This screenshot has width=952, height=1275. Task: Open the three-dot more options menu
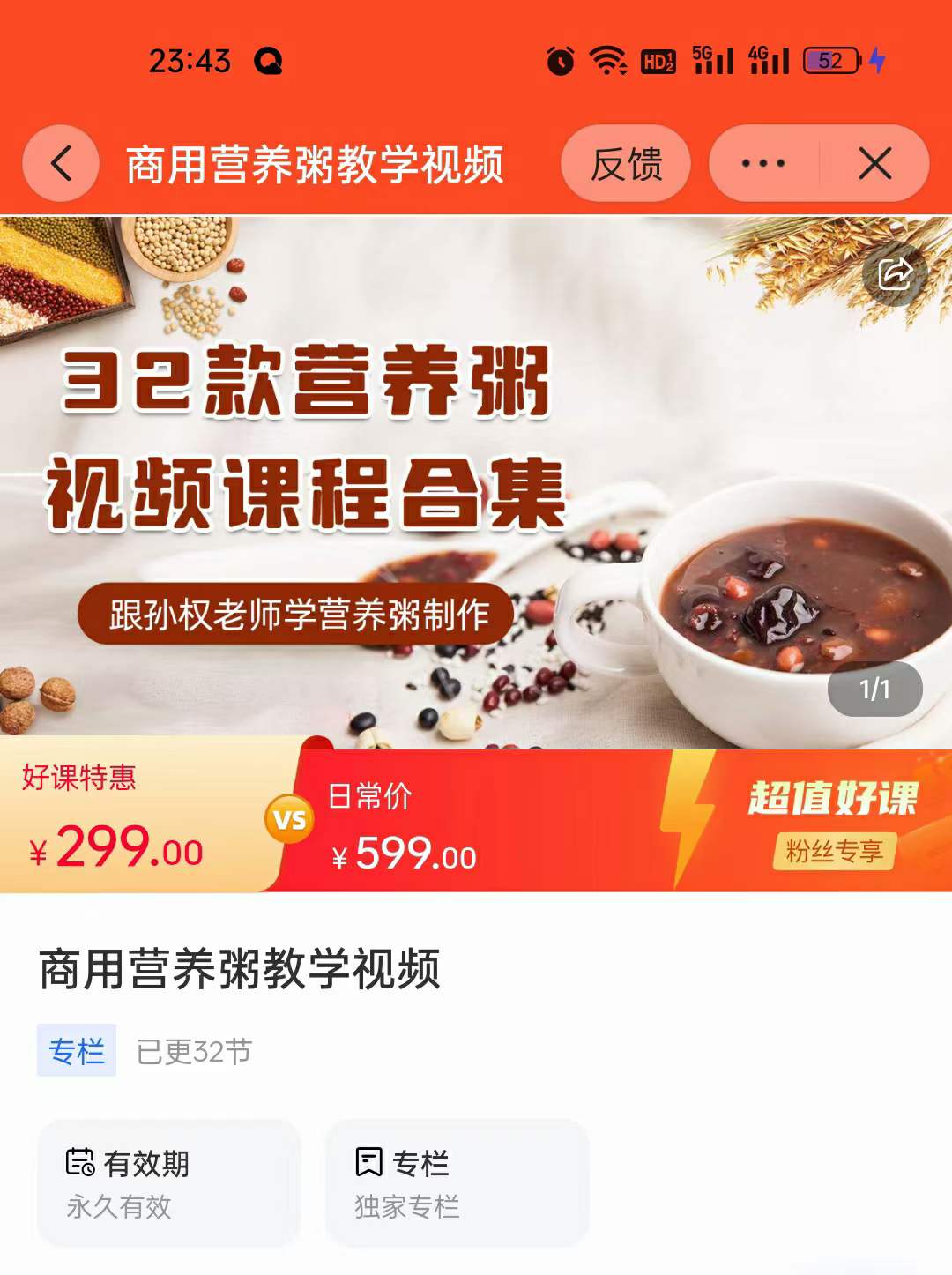(x=762, y=164)
